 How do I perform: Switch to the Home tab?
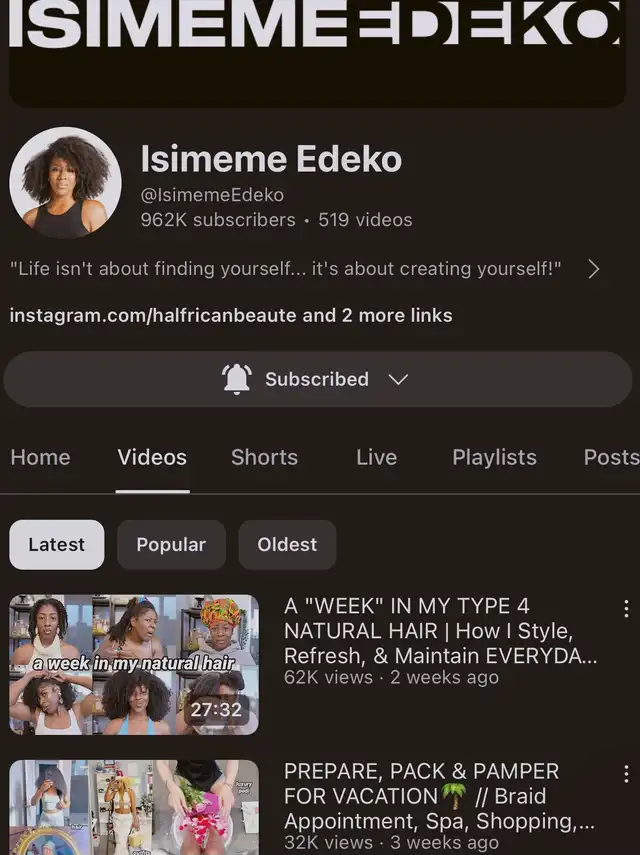(41, 457)
